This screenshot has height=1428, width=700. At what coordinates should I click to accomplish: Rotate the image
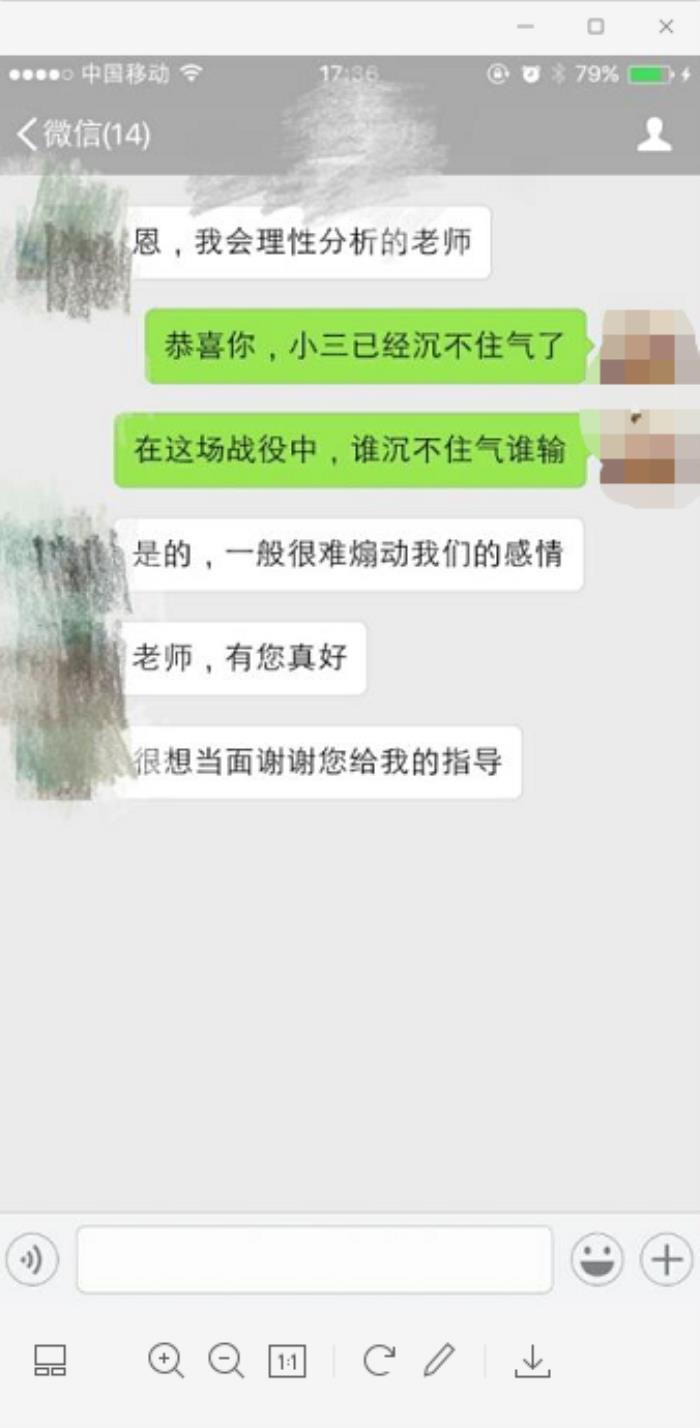tap(378, 1360)
